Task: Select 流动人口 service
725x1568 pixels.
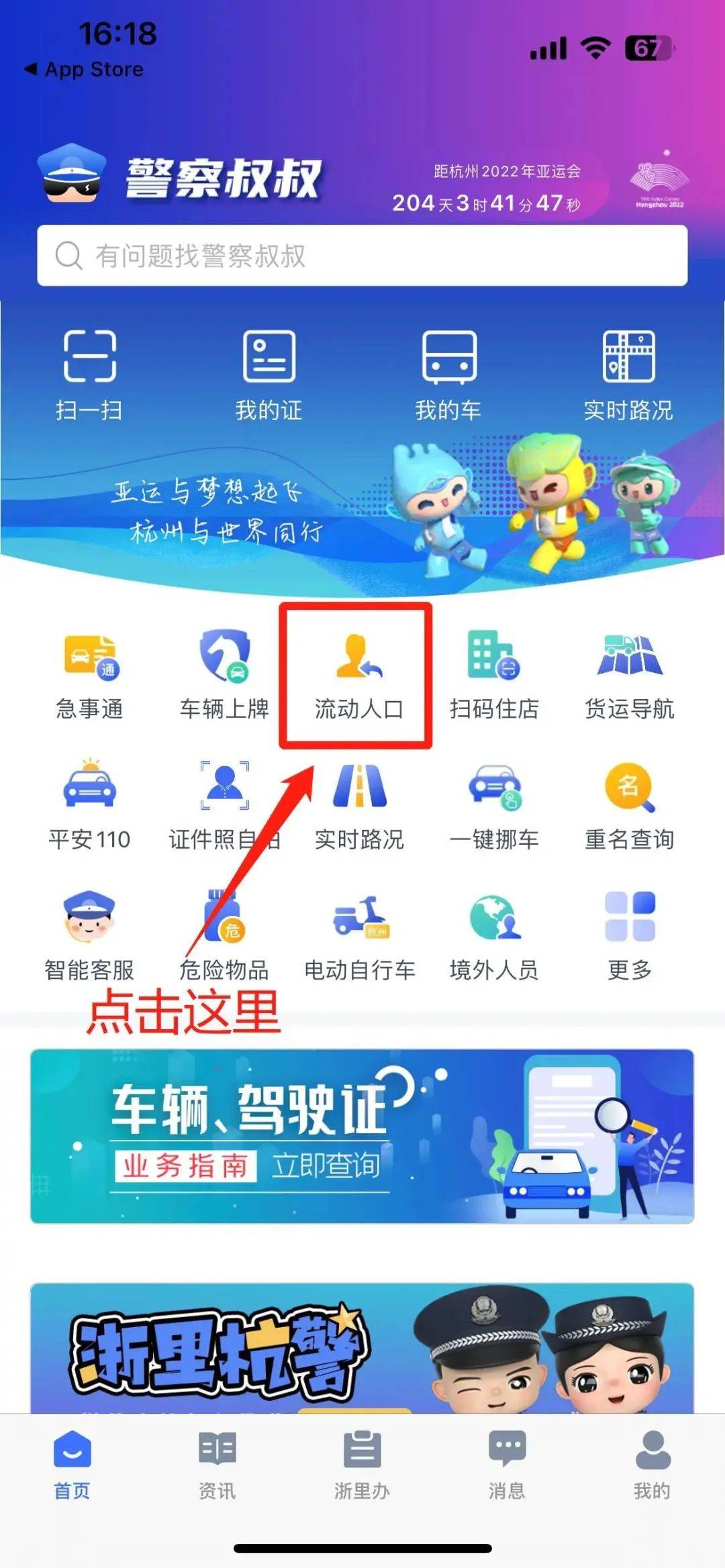Action: 358,676
